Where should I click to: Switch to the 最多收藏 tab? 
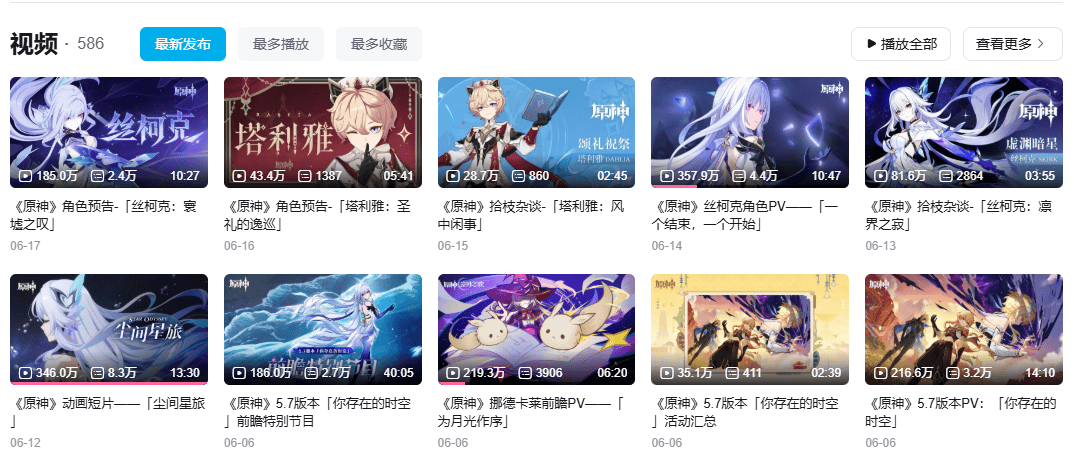[379, 44]
